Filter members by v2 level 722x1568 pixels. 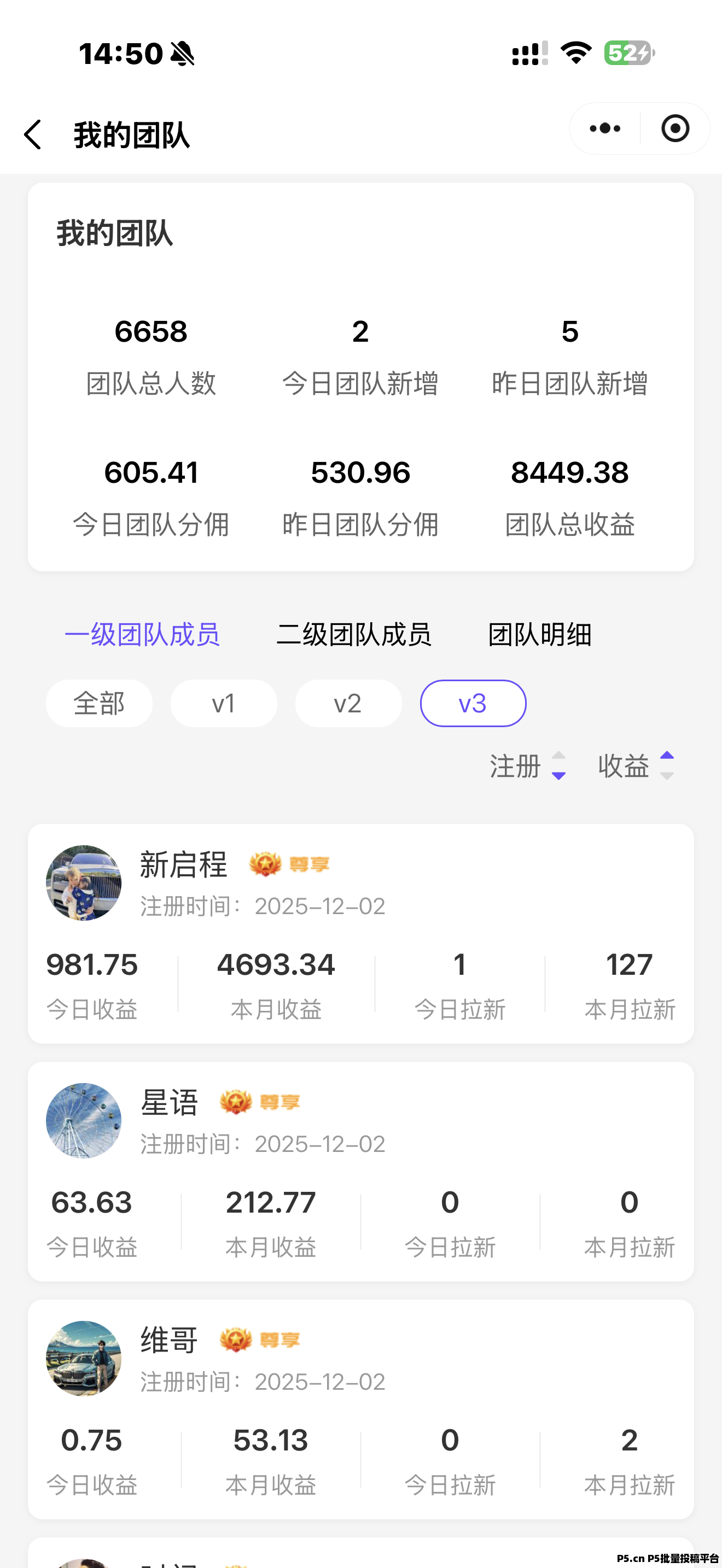pos(348,704)
